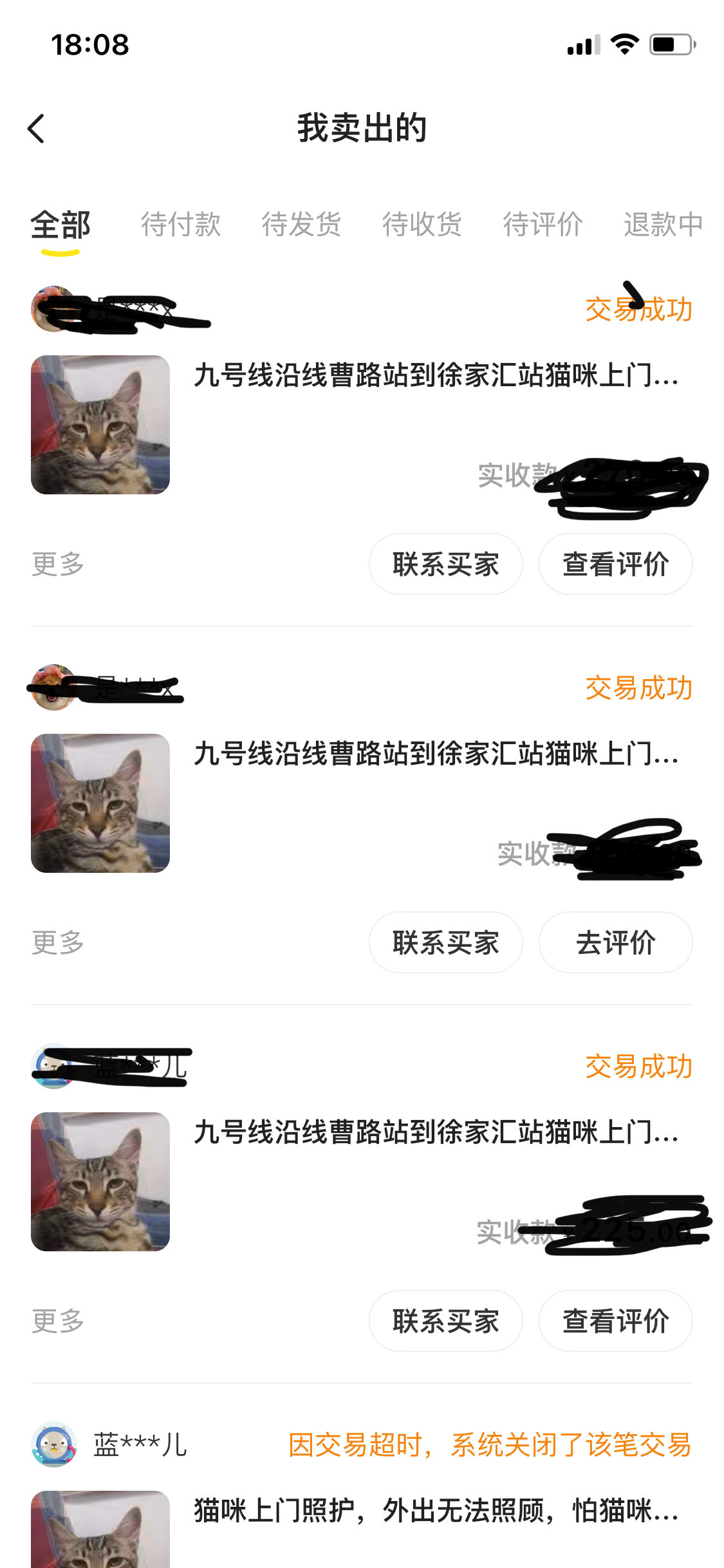Open the closed order from 蓝***儿
The width and height of the screenshot is (724, 1568).
435,1510
